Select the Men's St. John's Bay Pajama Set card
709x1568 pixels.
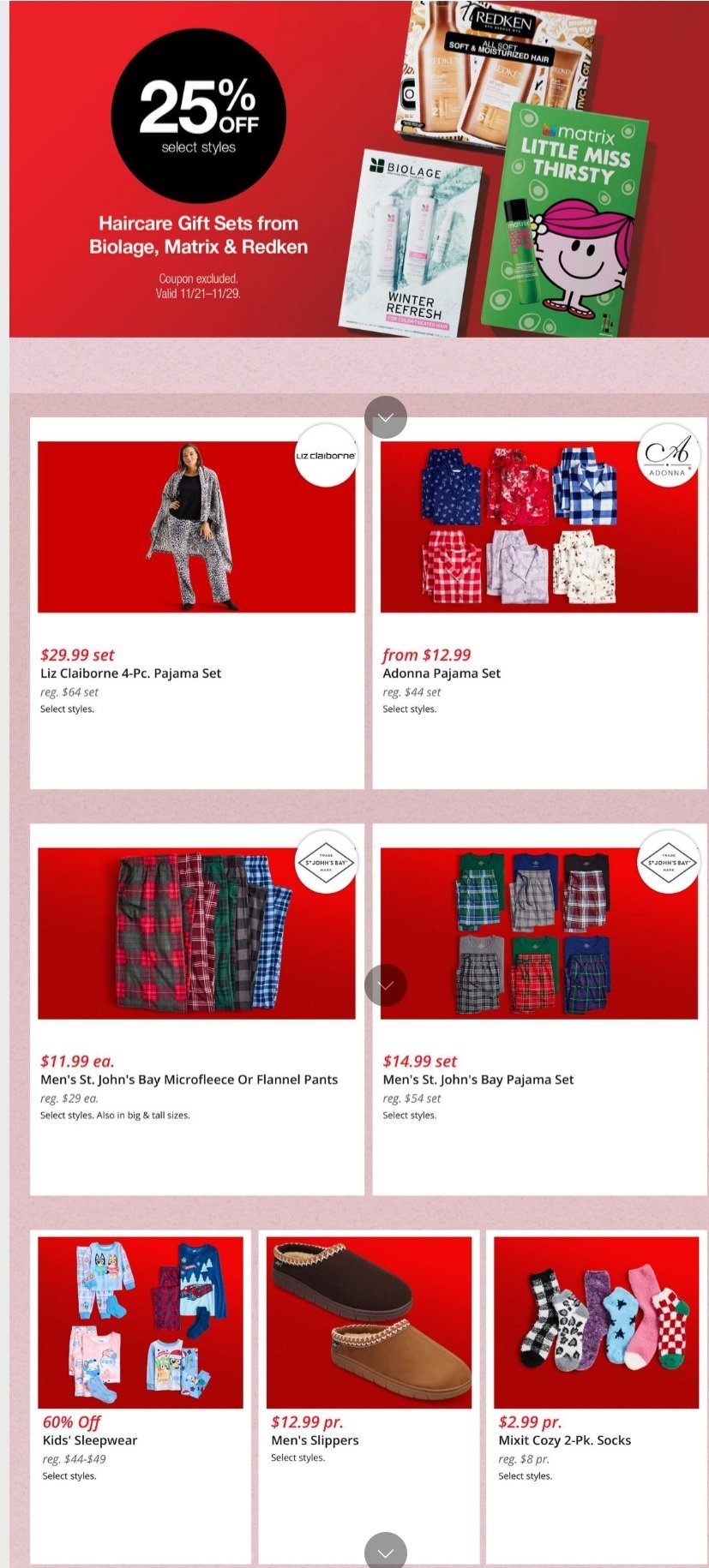click(x=540, y=1009)
